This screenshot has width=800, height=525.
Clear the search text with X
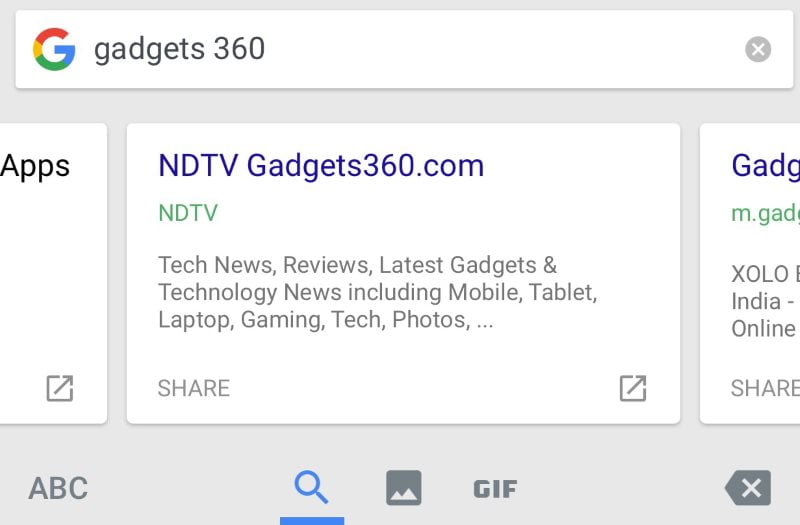pyautogui.click(x=758, y=49)
